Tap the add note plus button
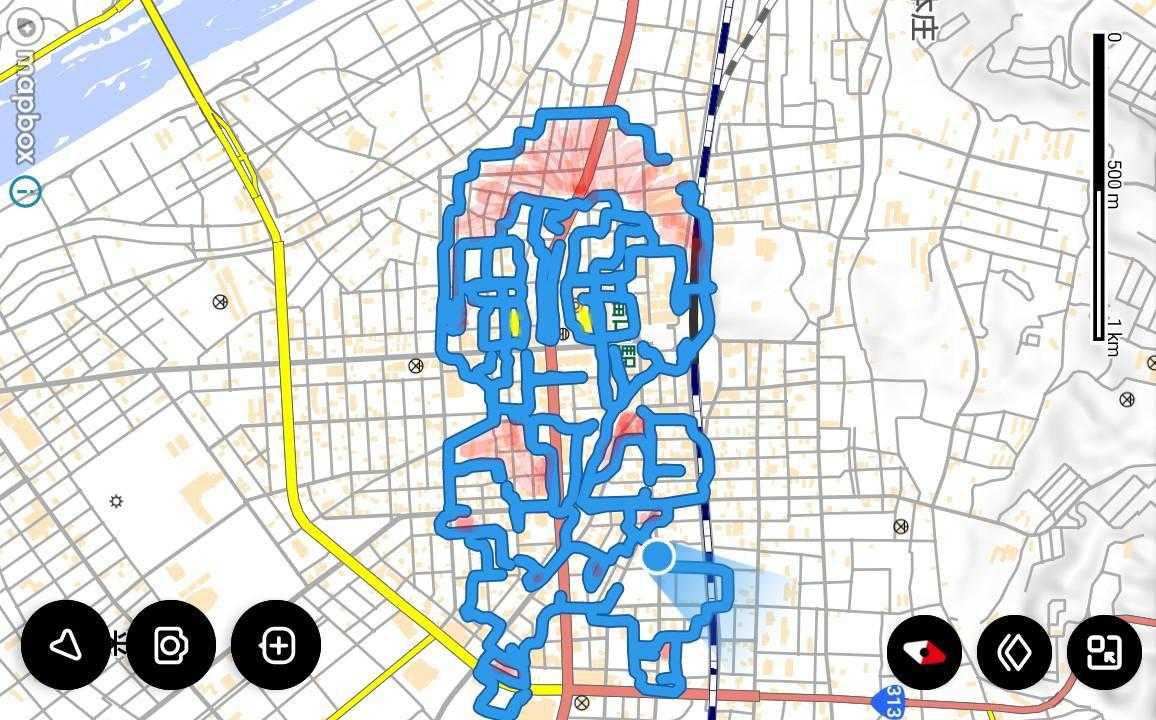This screenshot has height=720, width=1156. pos(276,645)
